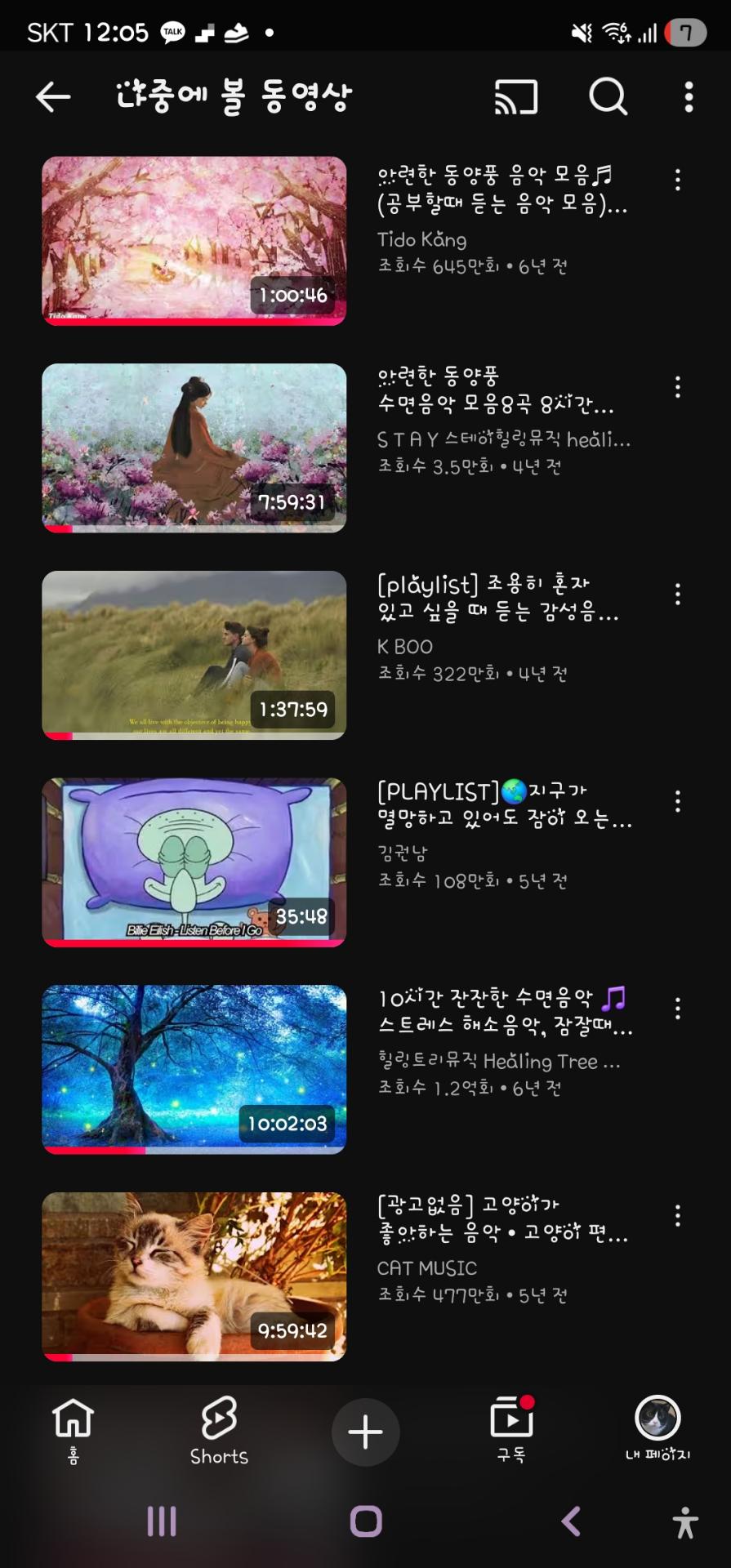The image size is (731, 1568).
Task: Play the K BOO playlist video
Action: (194, 655)
